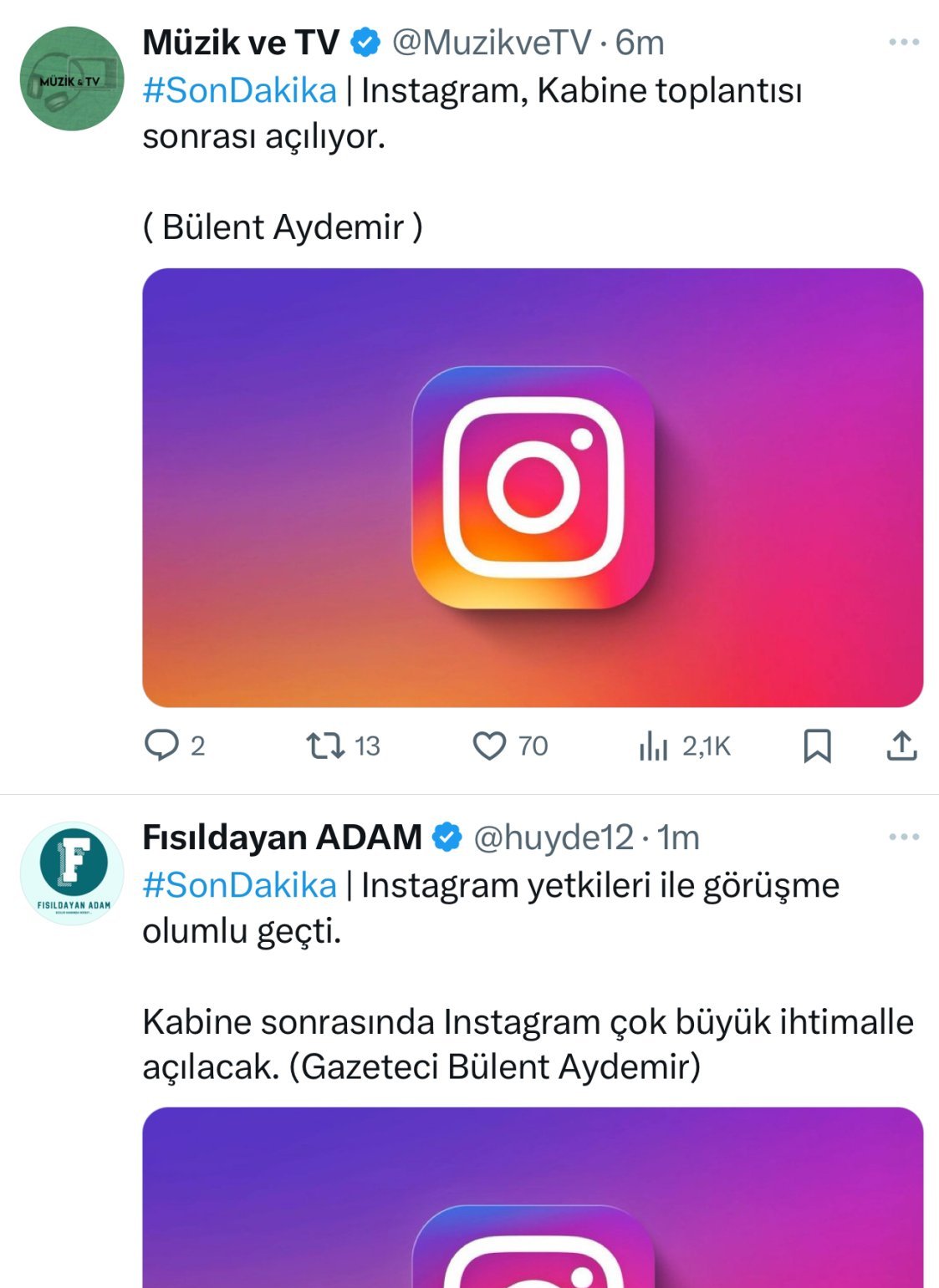Open the Fısıldayan ADAM account name
The height and width of the screenshot is (1288, 939).
(x=282, y=837)
